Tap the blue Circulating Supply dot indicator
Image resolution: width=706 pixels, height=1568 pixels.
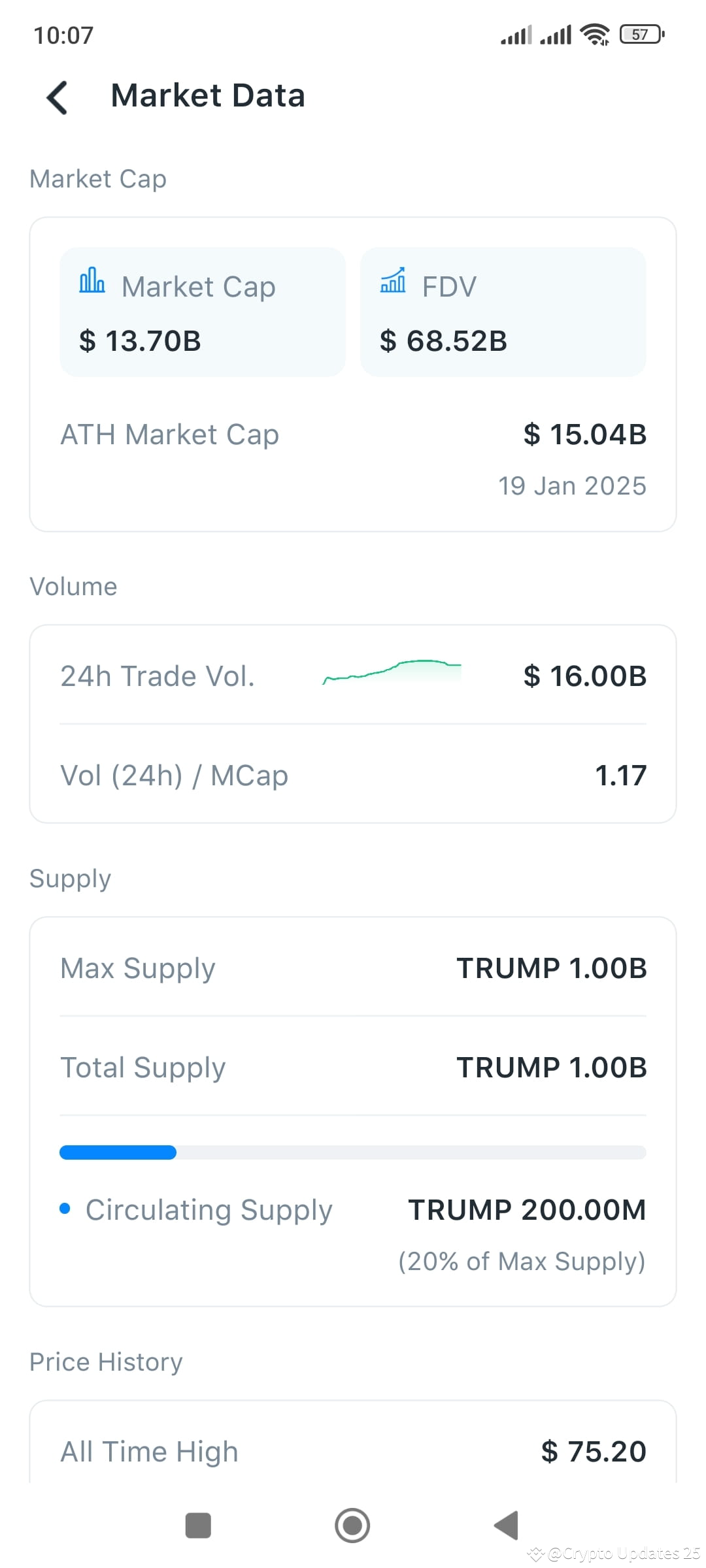pos(65,1209)
